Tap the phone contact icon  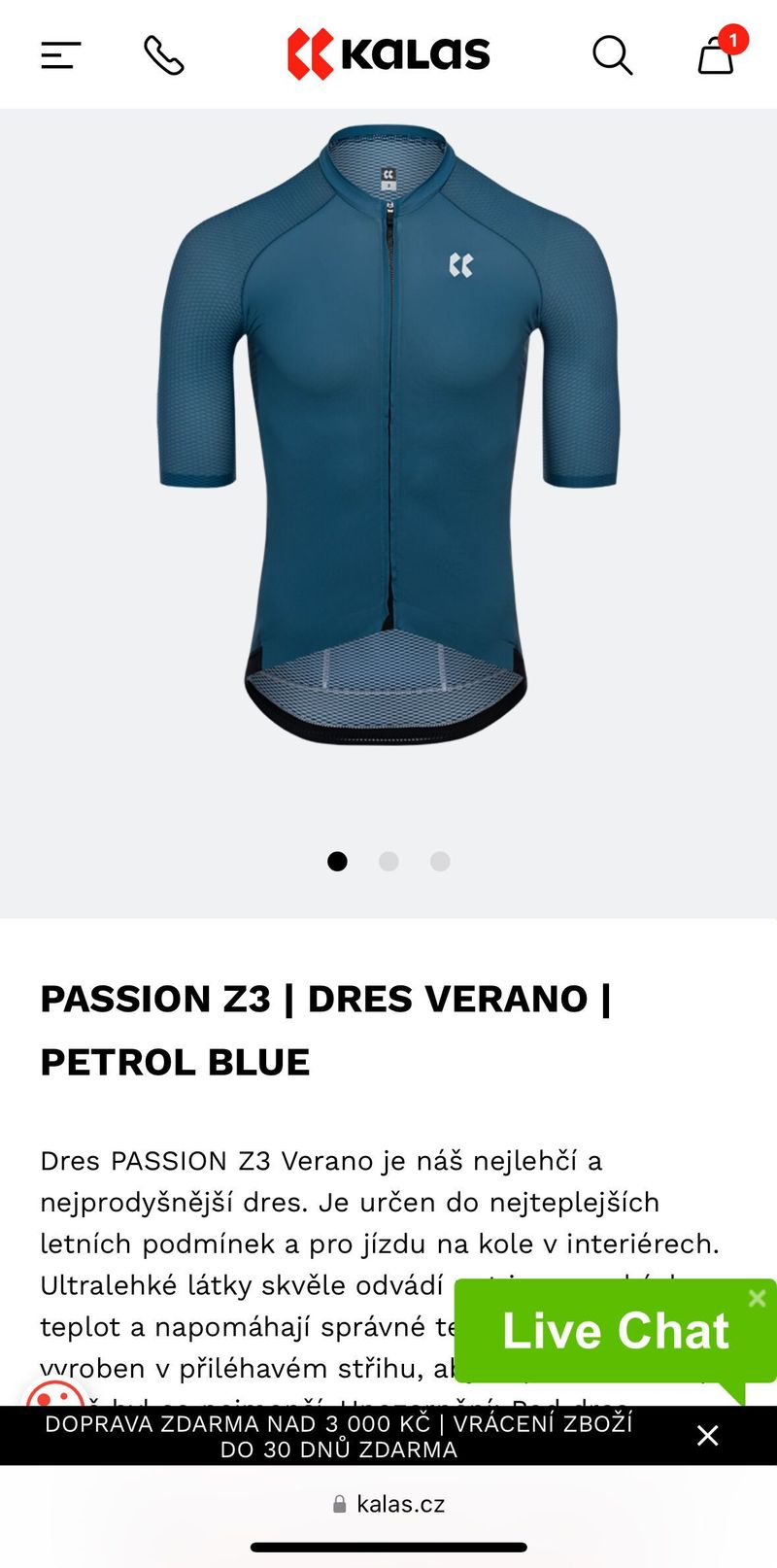pos(163,55)
